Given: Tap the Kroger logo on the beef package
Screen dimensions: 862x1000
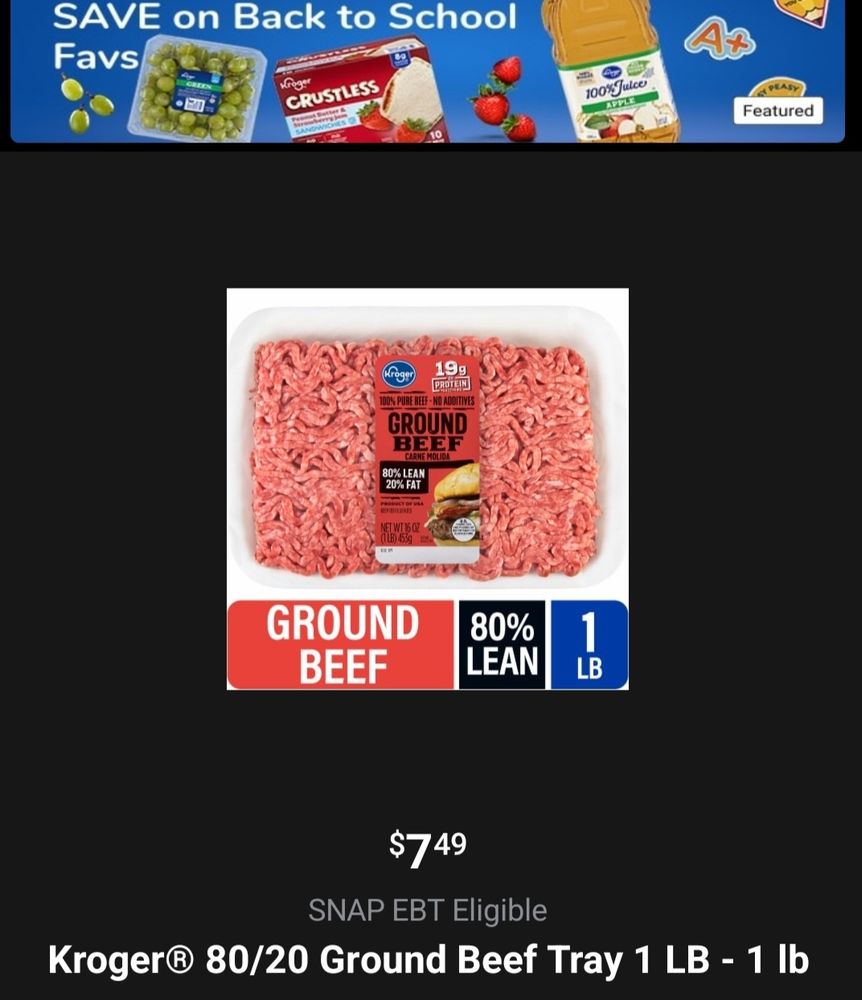Looking at the screenshot, I should click(x=398, y=375).
